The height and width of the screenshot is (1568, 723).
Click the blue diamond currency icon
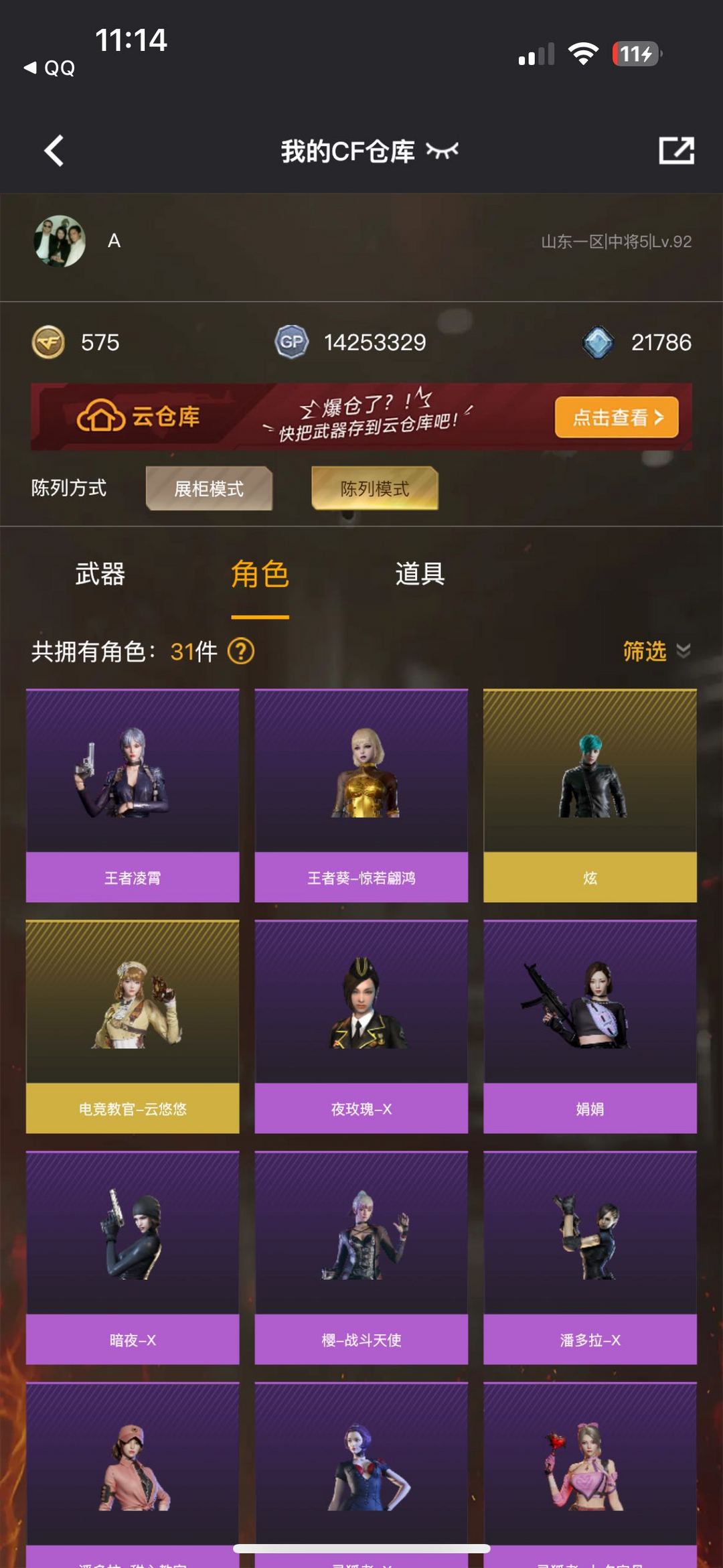point(599,342)
